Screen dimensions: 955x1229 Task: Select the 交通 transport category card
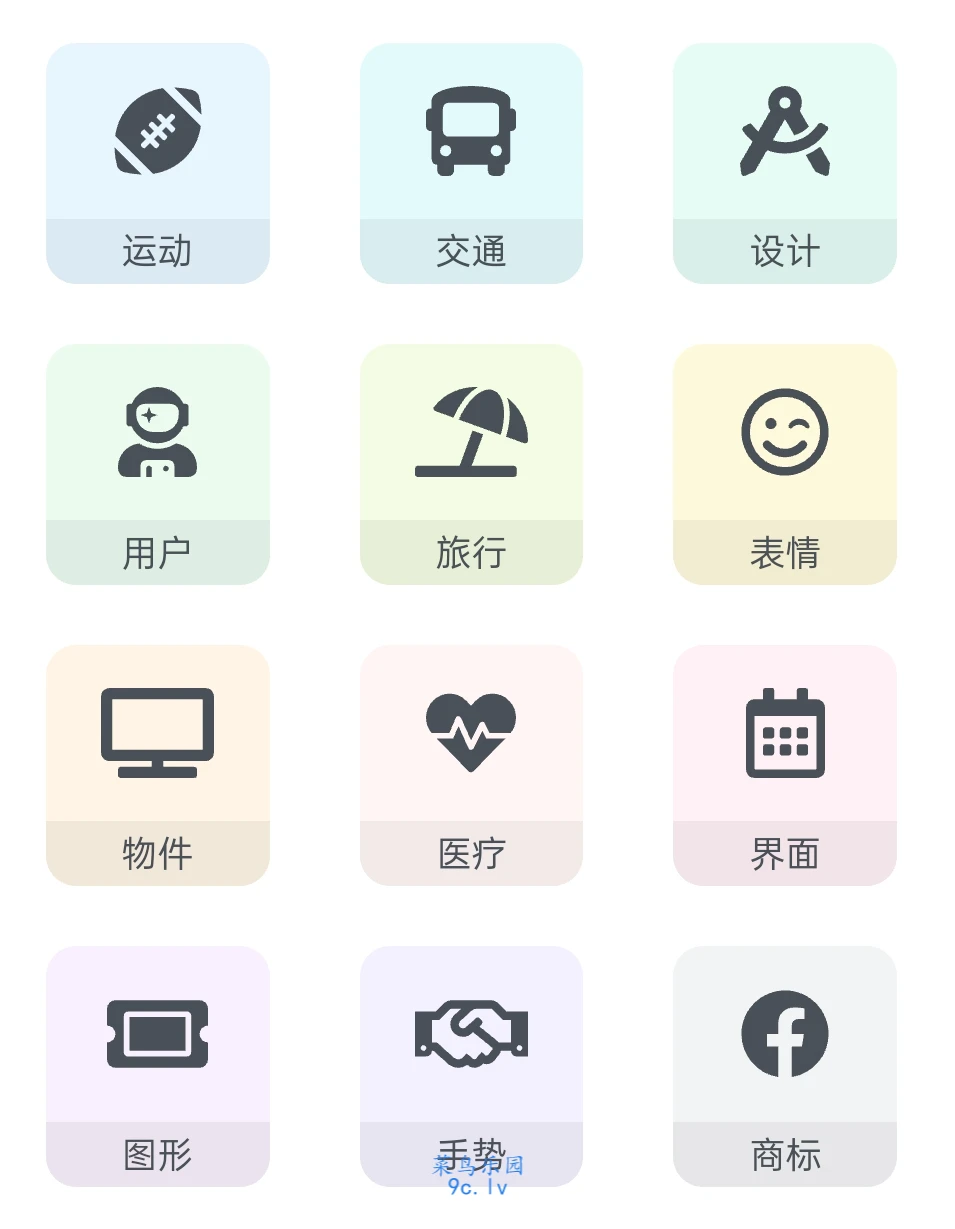[471, 163]
